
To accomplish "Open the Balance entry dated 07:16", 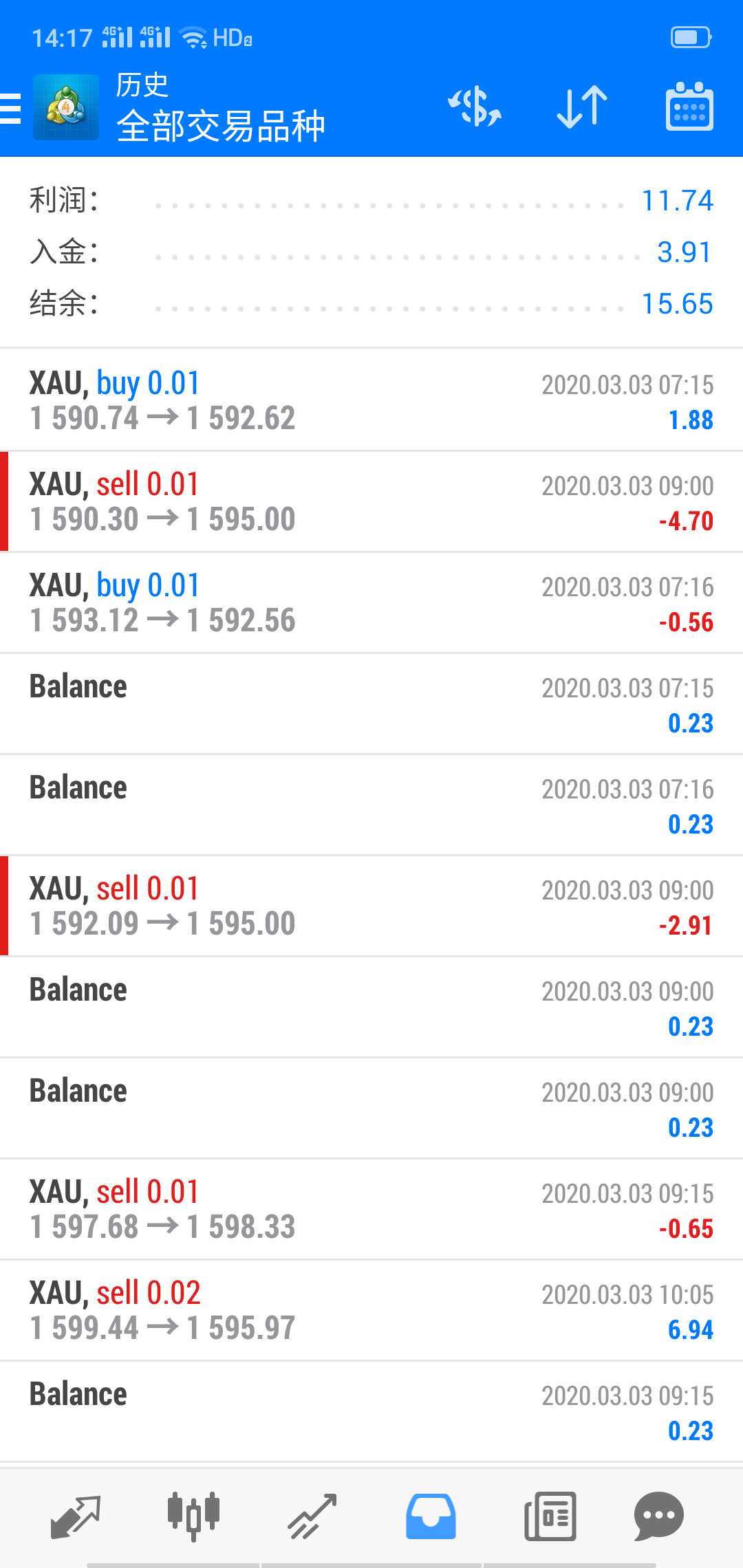I will 371,805.
